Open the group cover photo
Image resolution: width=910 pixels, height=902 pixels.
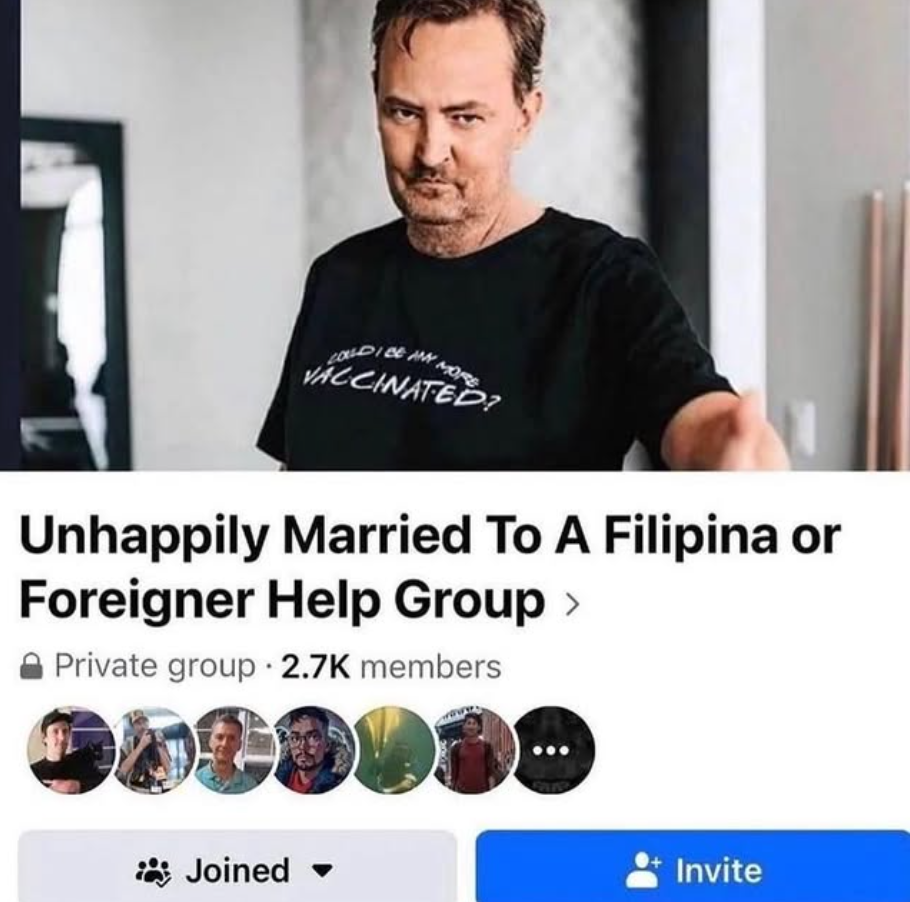pos(455,235)
